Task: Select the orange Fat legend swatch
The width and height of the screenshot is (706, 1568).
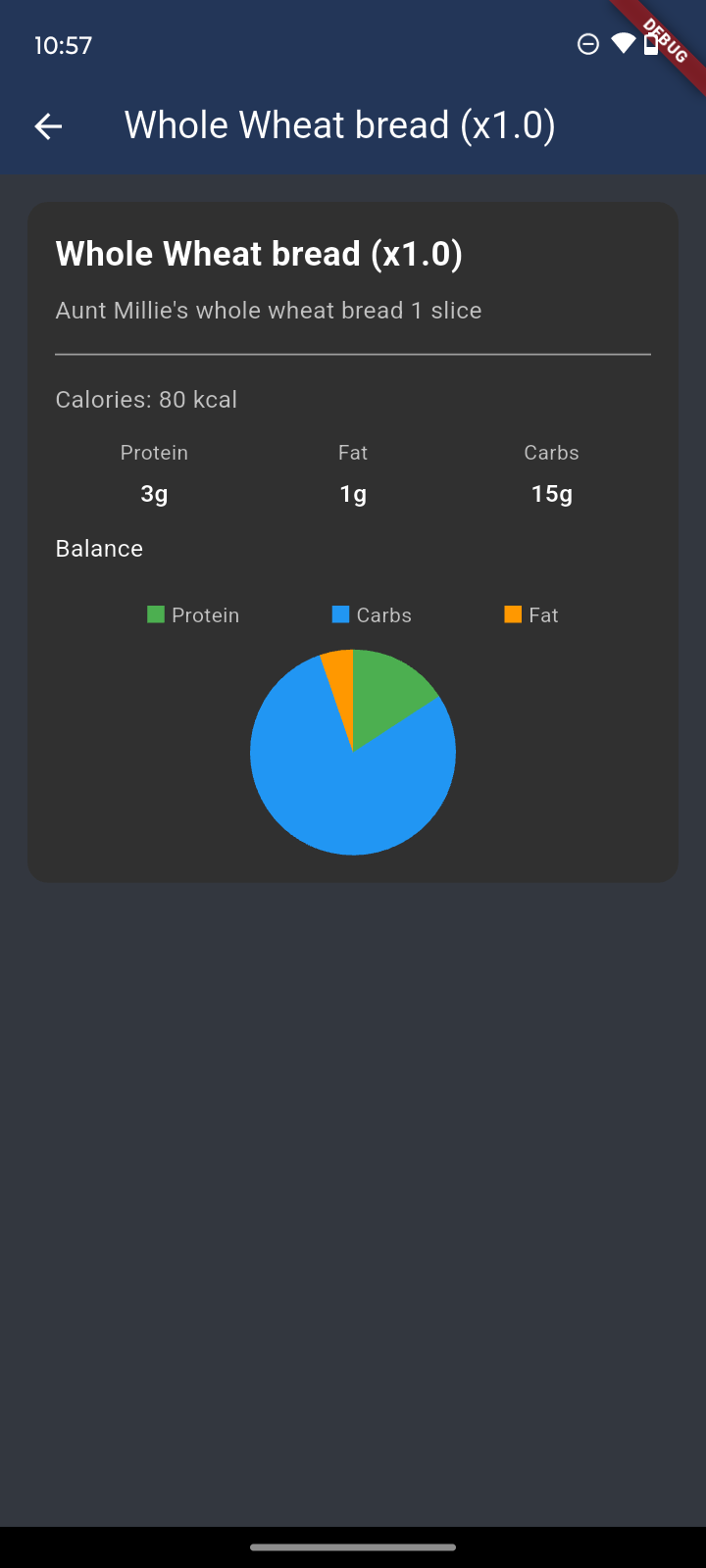Action: point(512,614)
